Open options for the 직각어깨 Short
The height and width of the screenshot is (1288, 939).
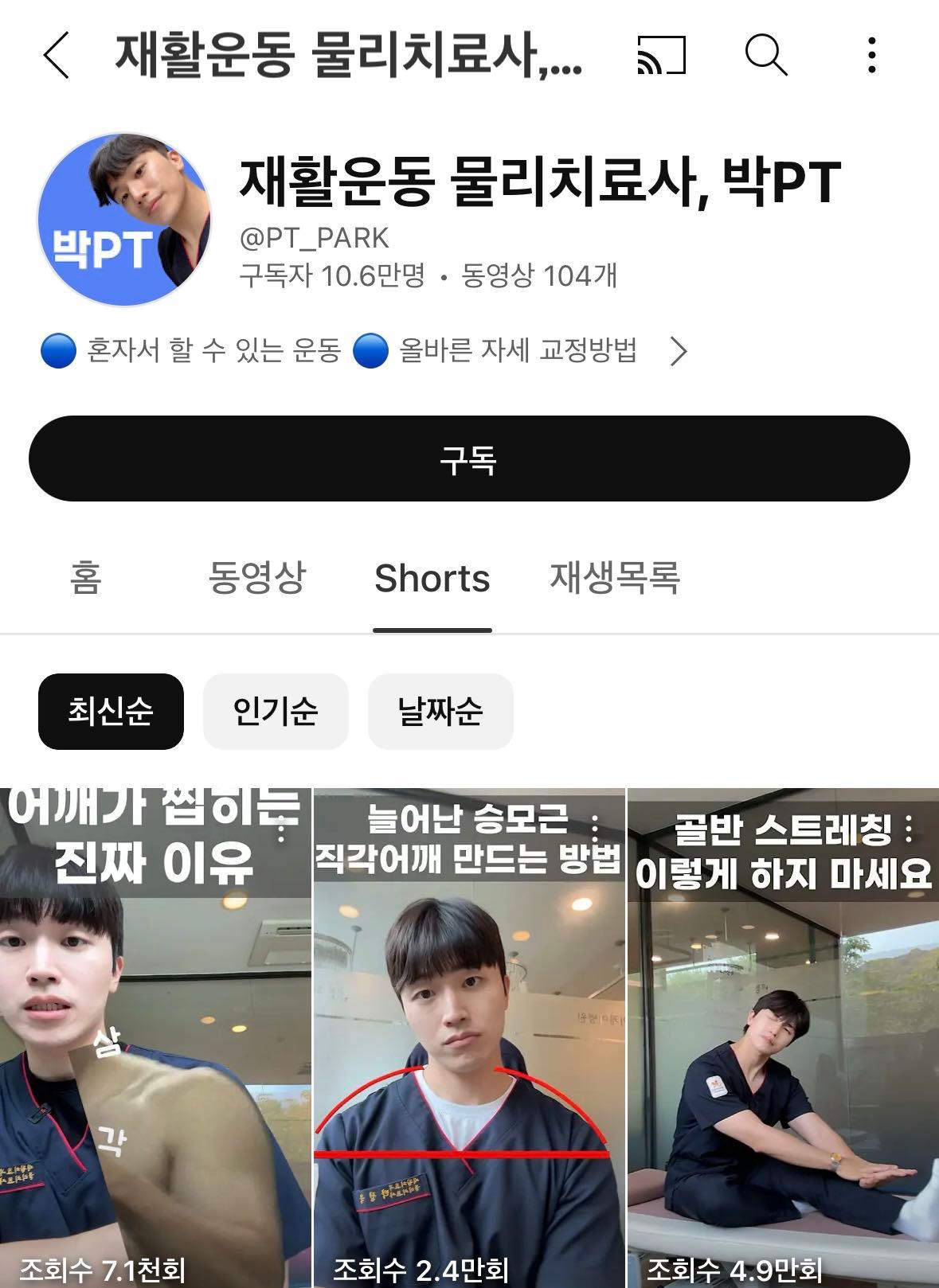pyautogui.click(x=595, y=829)
